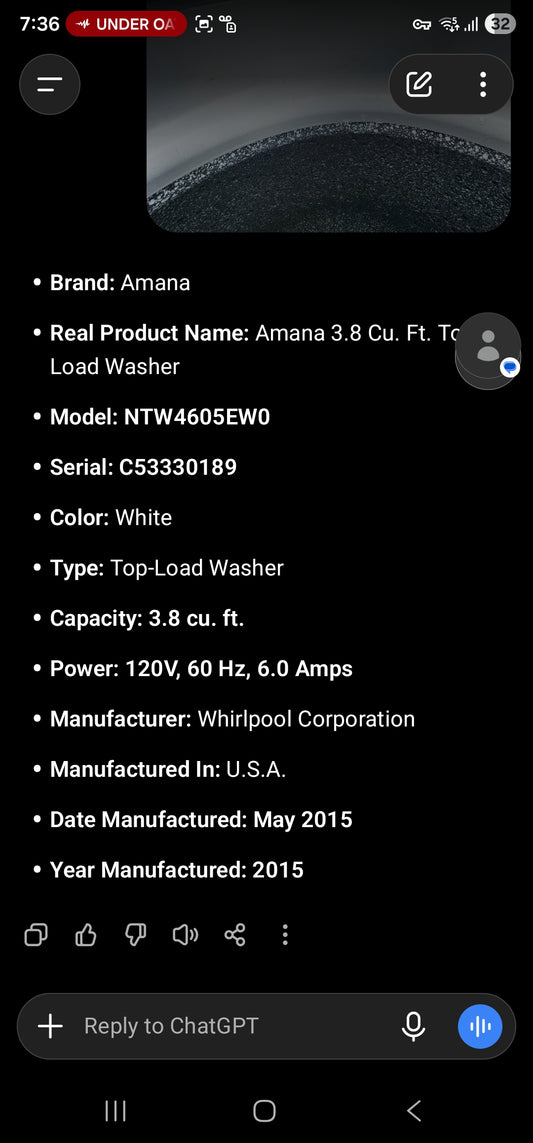
Task: Focus the Reply to ChatGPT field
Action: click(233, 1026)
